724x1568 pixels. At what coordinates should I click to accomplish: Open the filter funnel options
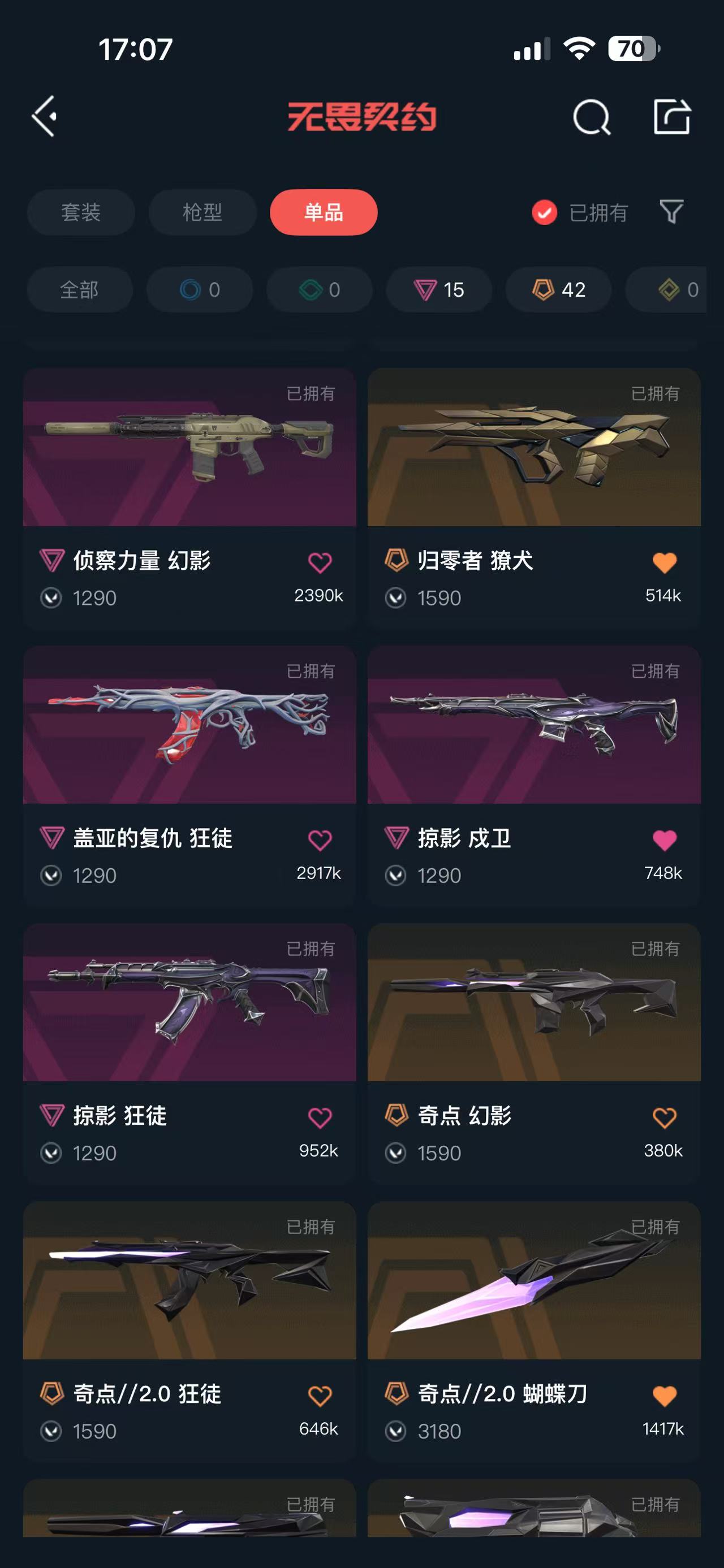click(671, 212)
